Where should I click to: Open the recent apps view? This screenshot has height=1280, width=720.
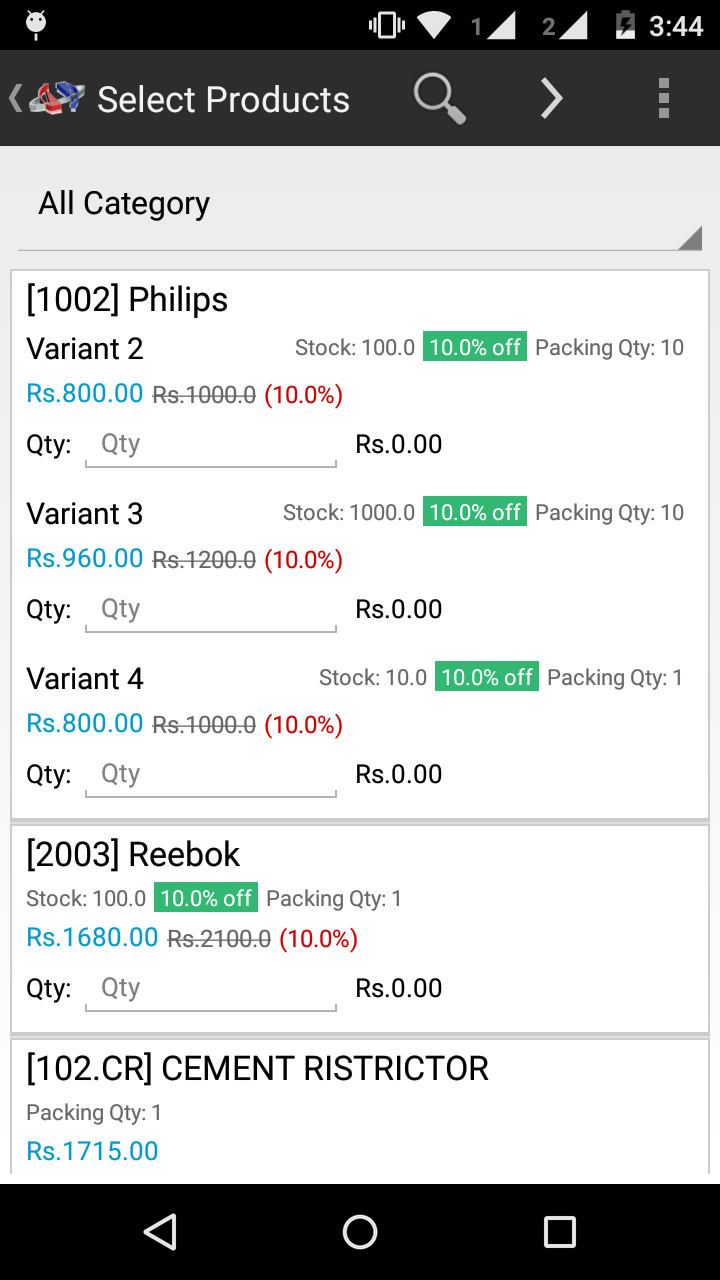tap(559, 1232)
